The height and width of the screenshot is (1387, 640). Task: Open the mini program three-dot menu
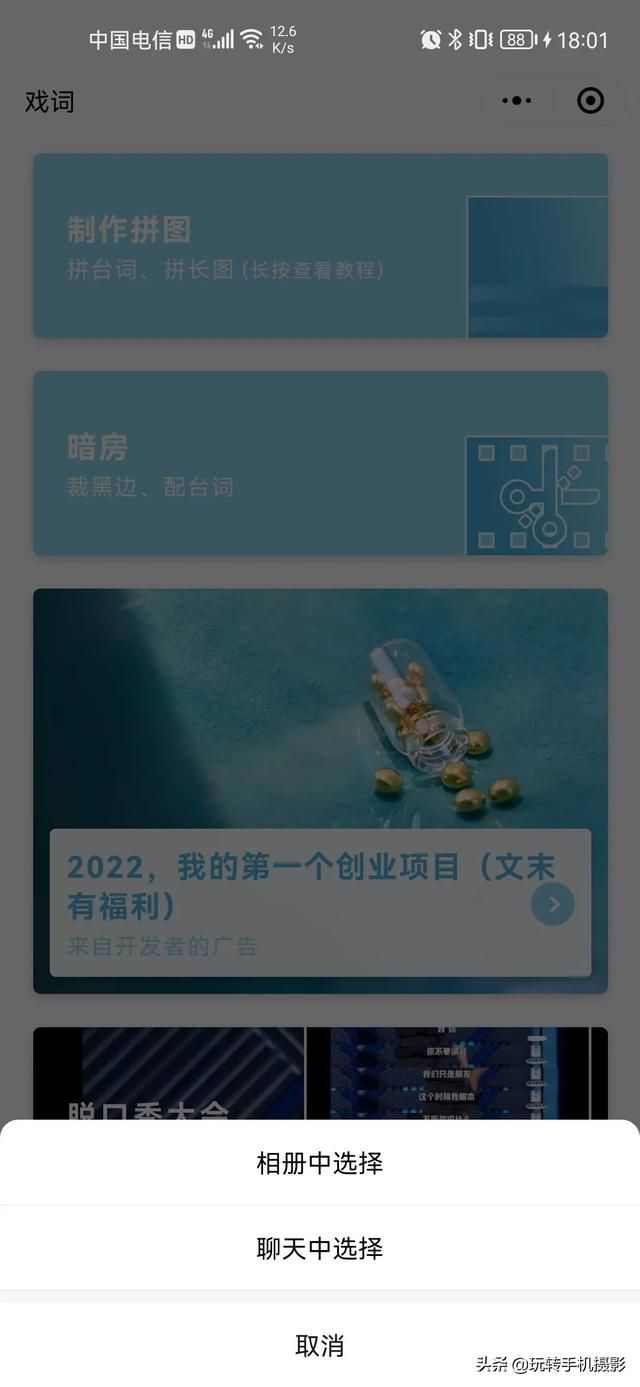(x=517, y=101)
